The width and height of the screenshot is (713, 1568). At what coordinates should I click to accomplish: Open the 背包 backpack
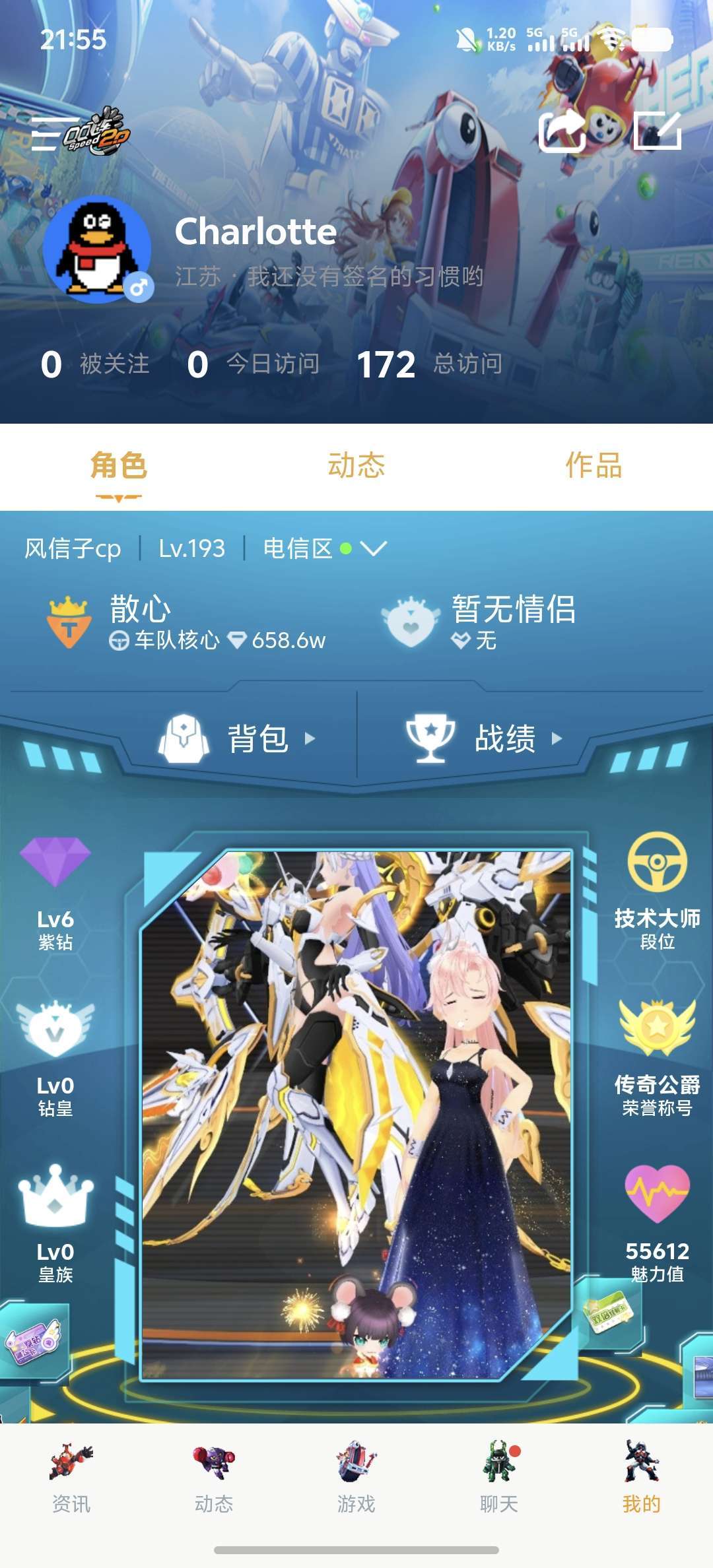pos(238,738)
